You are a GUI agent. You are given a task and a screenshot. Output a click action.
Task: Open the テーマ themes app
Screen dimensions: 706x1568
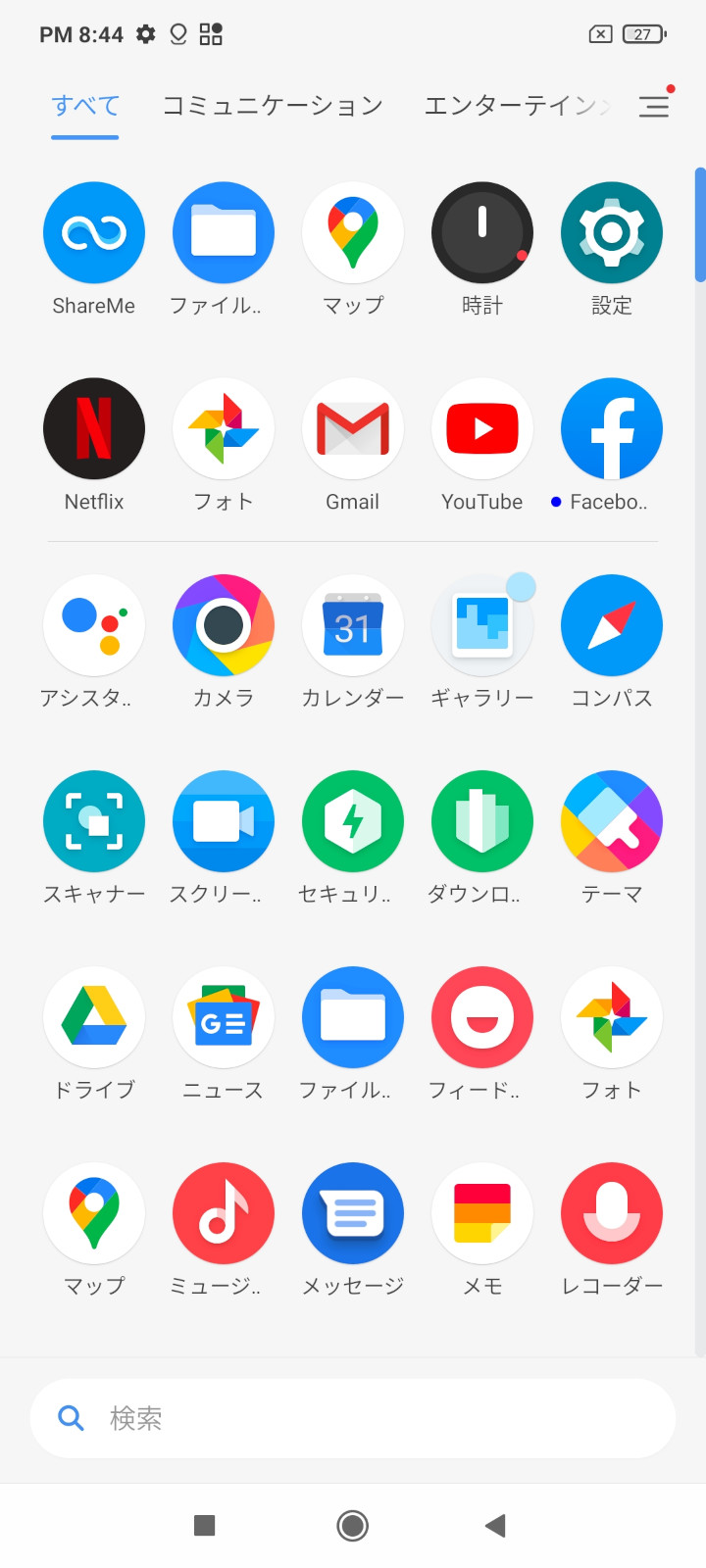612,821
